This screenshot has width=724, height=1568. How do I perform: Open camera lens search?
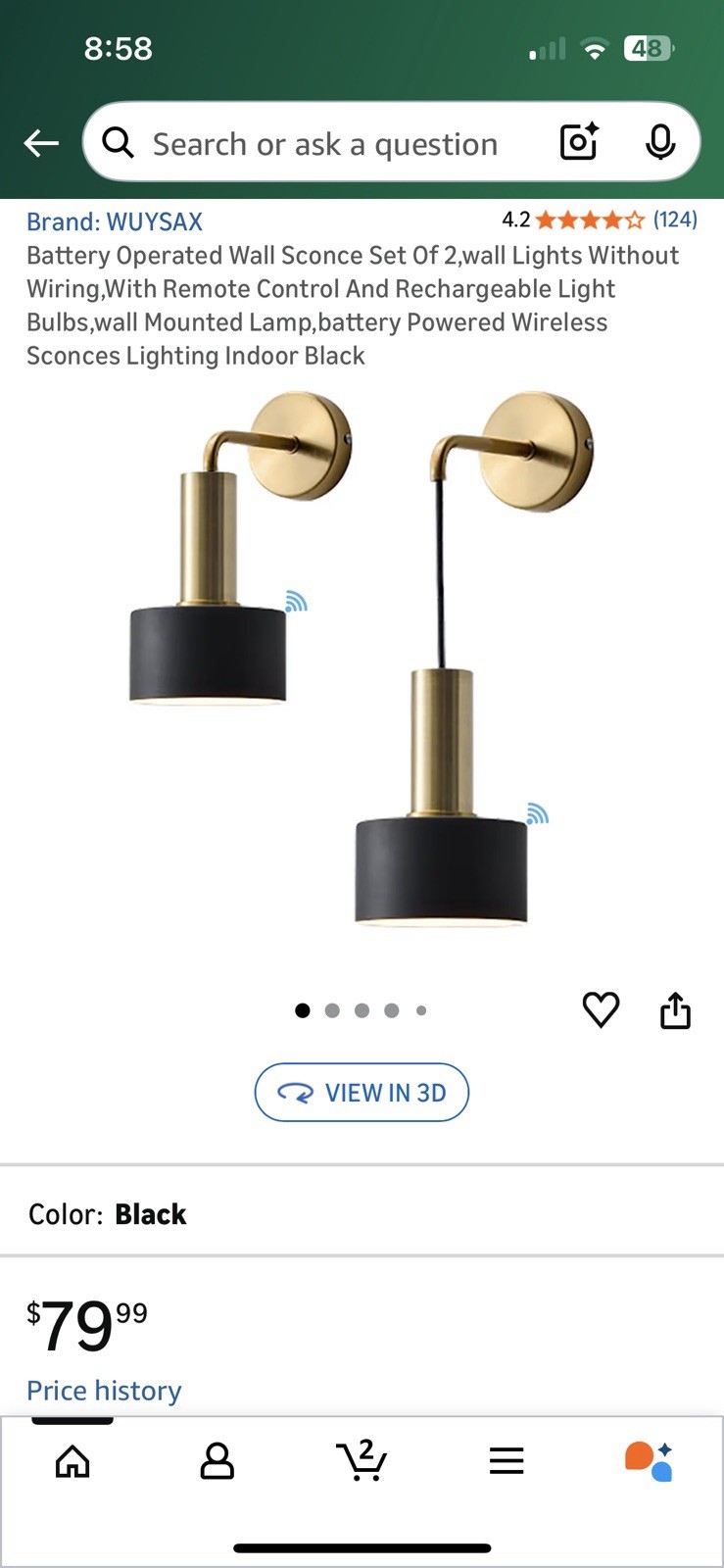pyautogui.click(x=578, y=143)
